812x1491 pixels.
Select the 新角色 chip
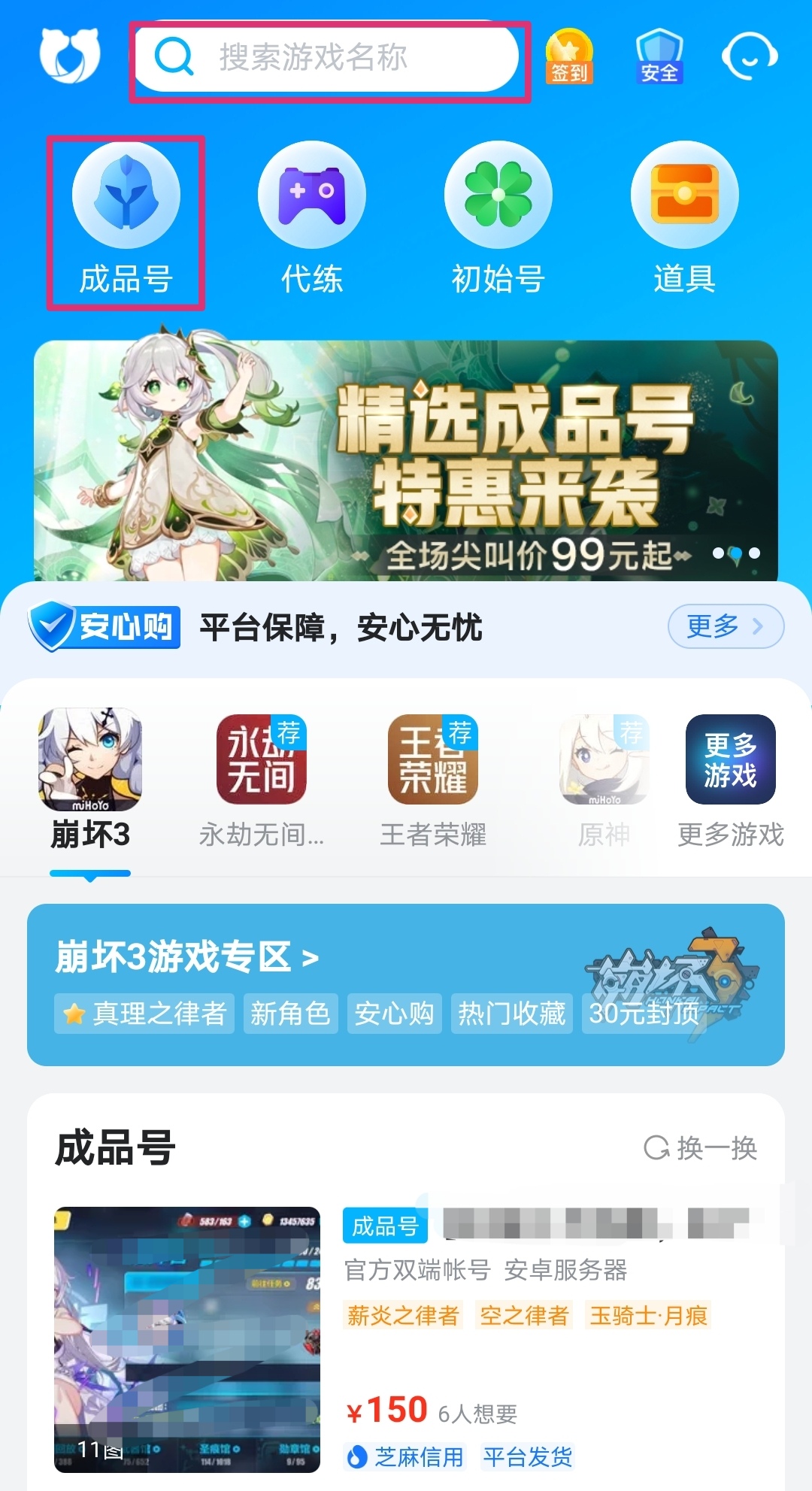[290, 1014]
